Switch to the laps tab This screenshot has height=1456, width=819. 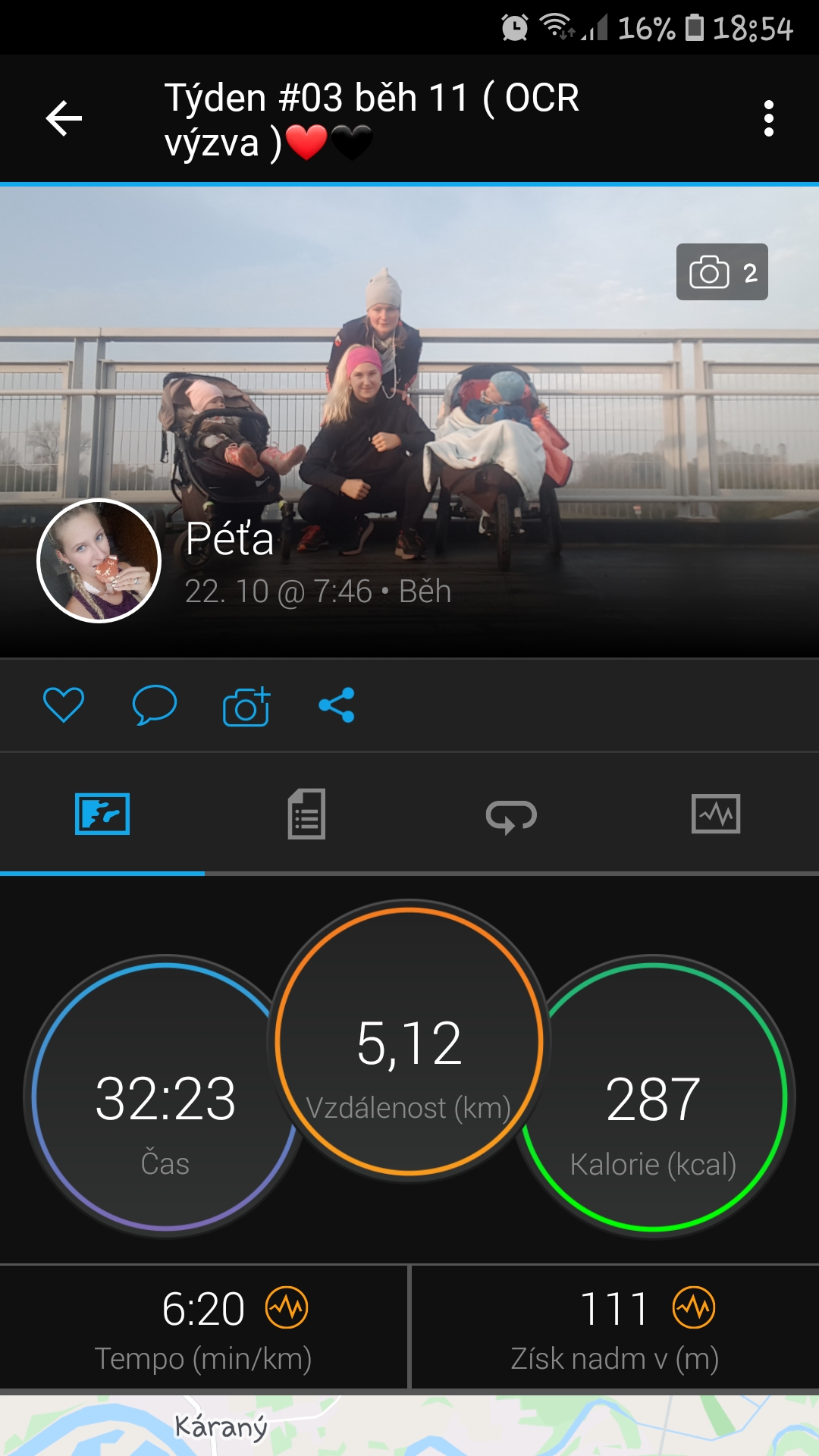(x=511, y=816)
